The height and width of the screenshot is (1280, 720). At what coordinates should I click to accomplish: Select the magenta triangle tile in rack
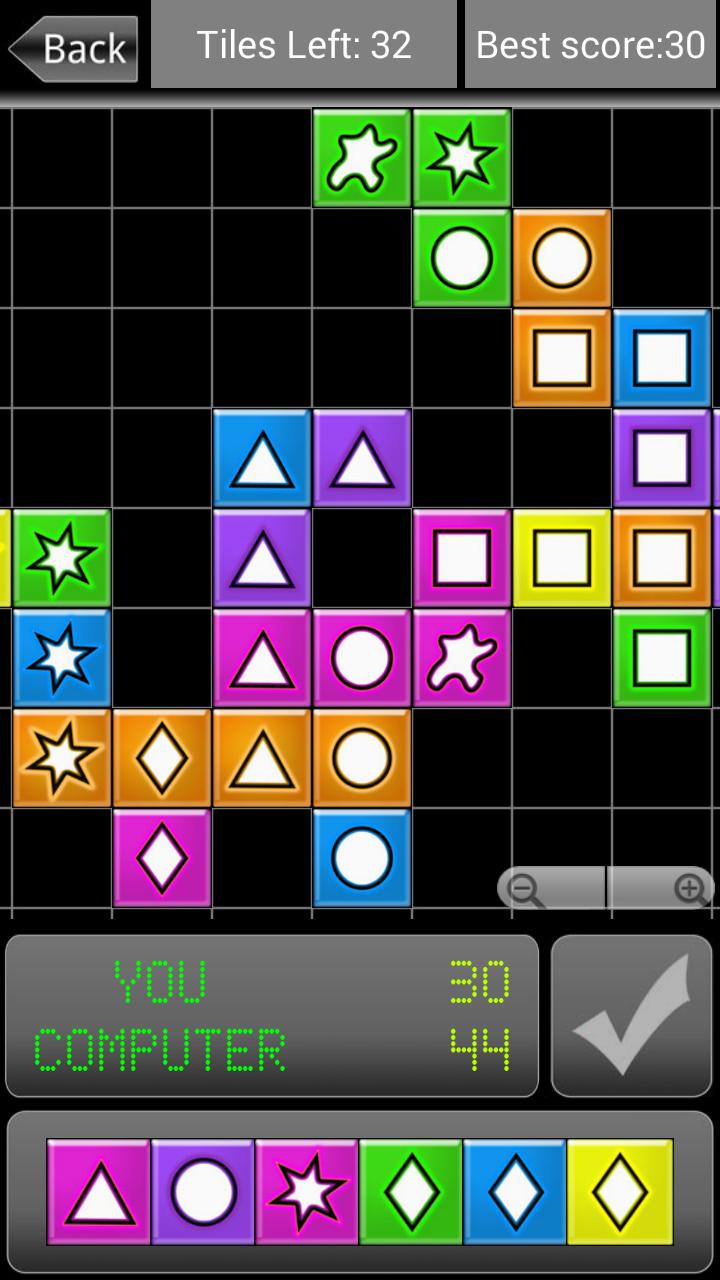pos(98,1191)
